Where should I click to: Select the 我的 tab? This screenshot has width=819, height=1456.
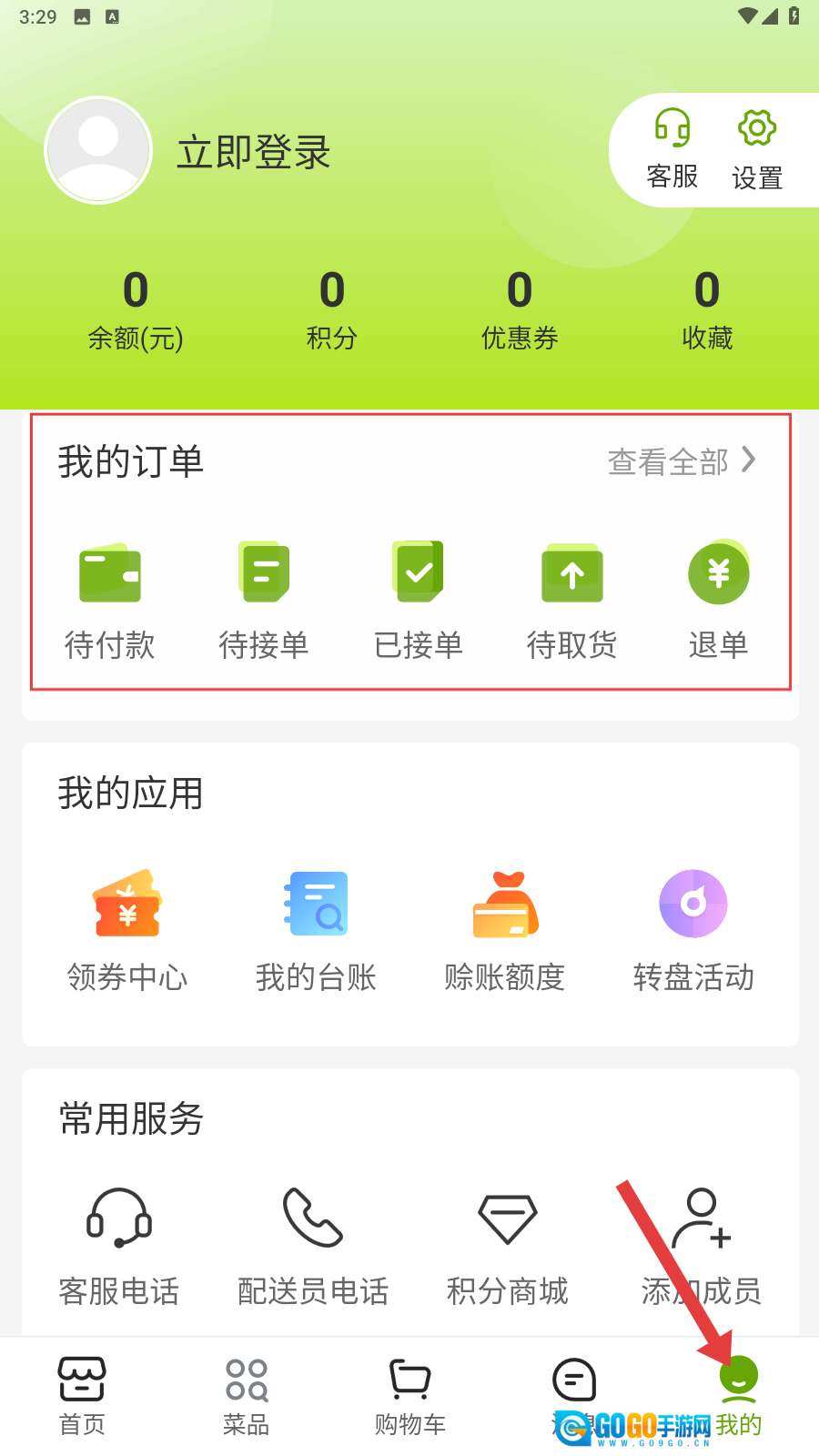pos(738,1396)
